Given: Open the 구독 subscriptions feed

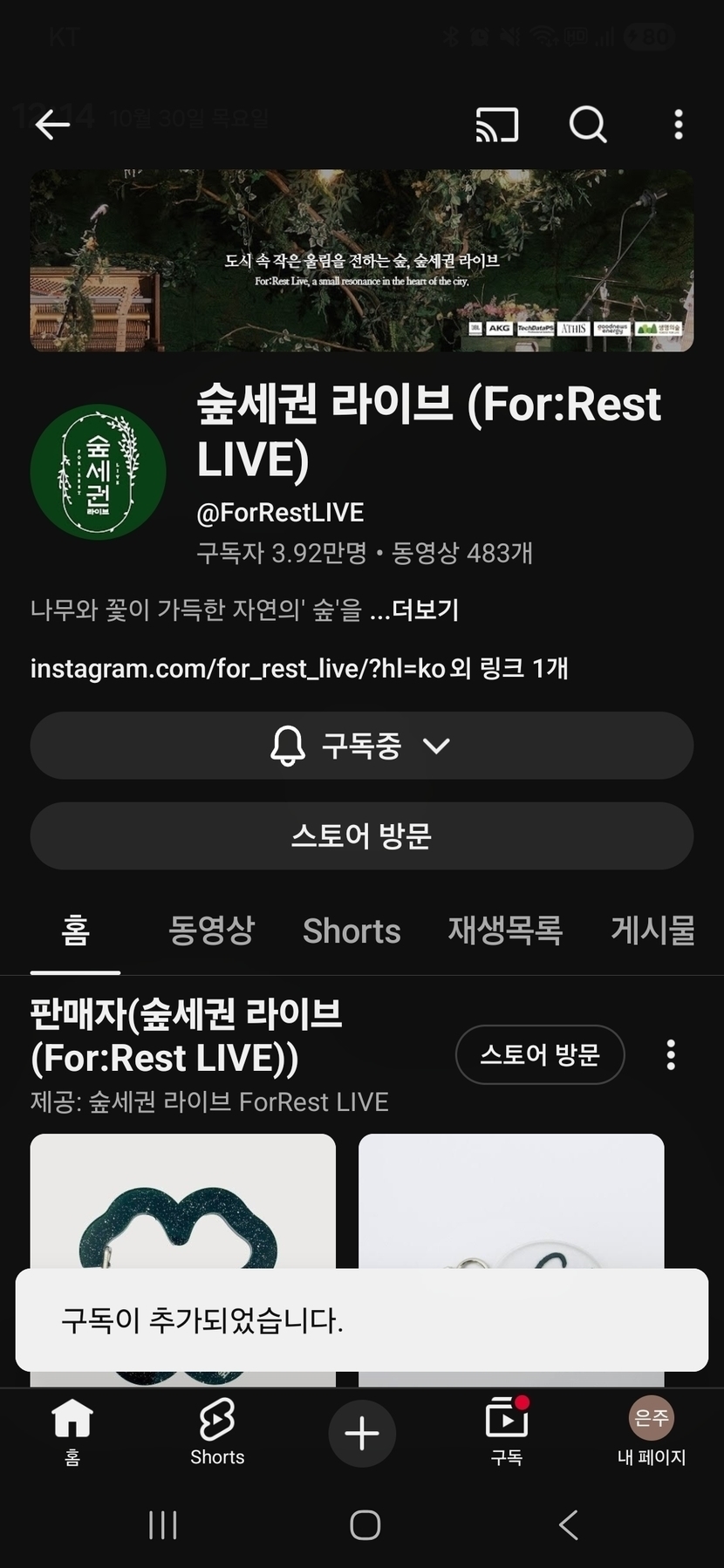Looking at the screenshot, I should click(507, 1433).
